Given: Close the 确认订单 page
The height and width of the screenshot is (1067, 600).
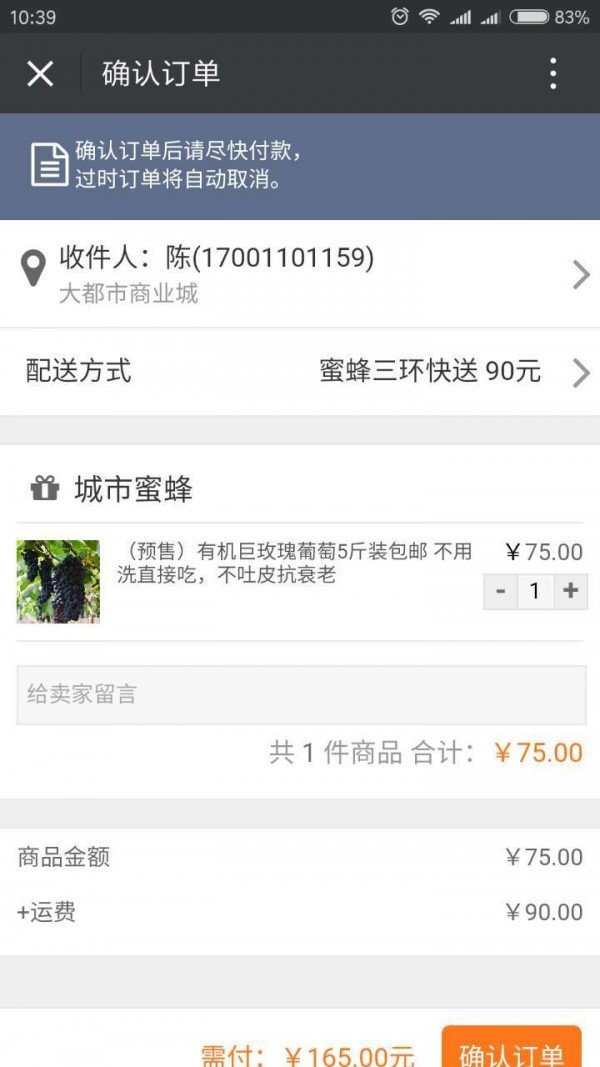Looking at the screenshot, I should 40,73.
